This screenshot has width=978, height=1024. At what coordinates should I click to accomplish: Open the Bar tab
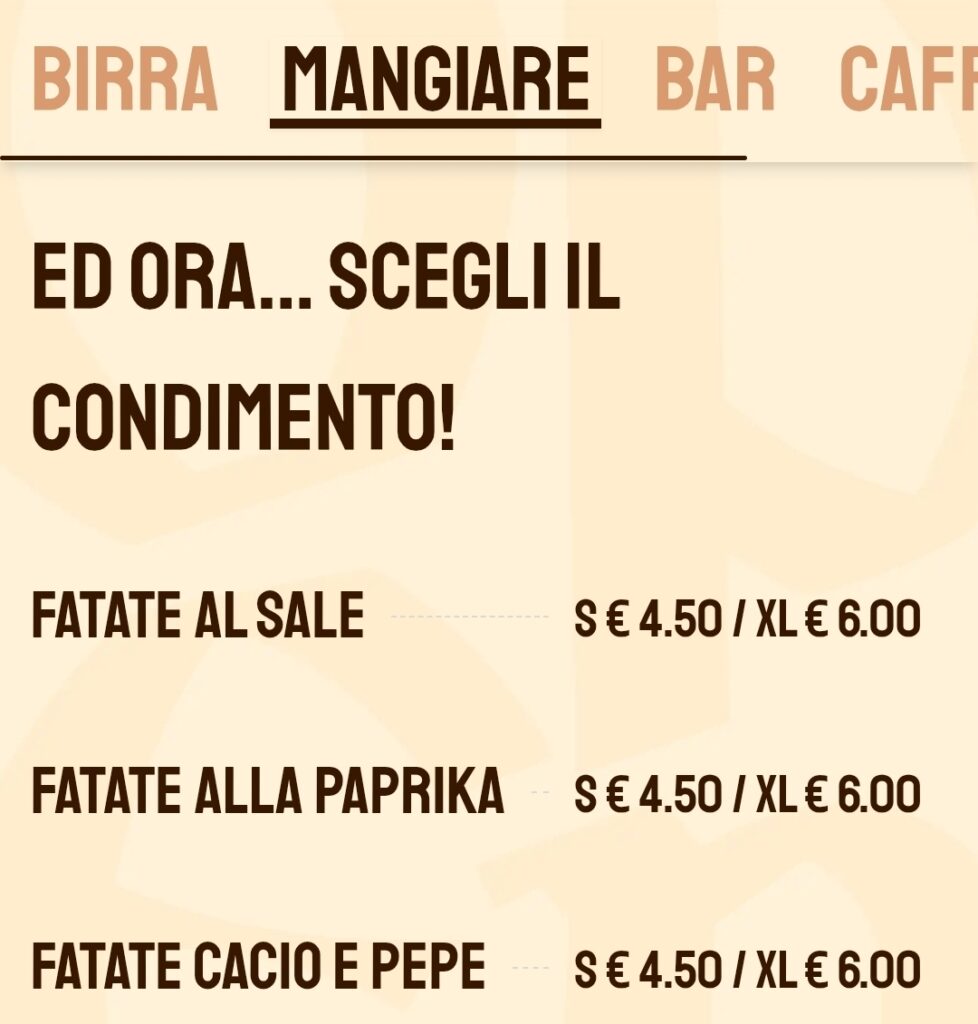pos(714,80)
